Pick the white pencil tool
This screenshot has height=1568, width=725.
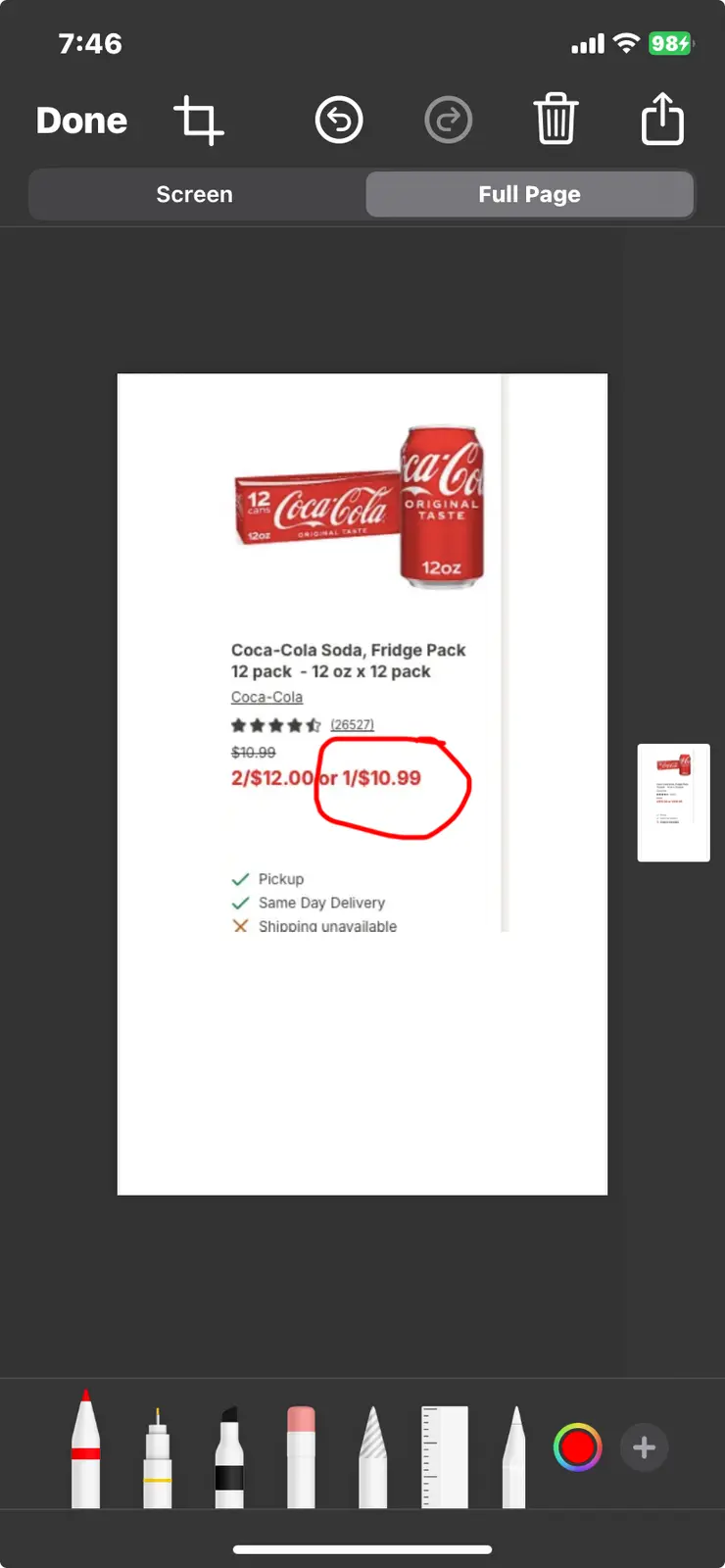pos(514,1457)
